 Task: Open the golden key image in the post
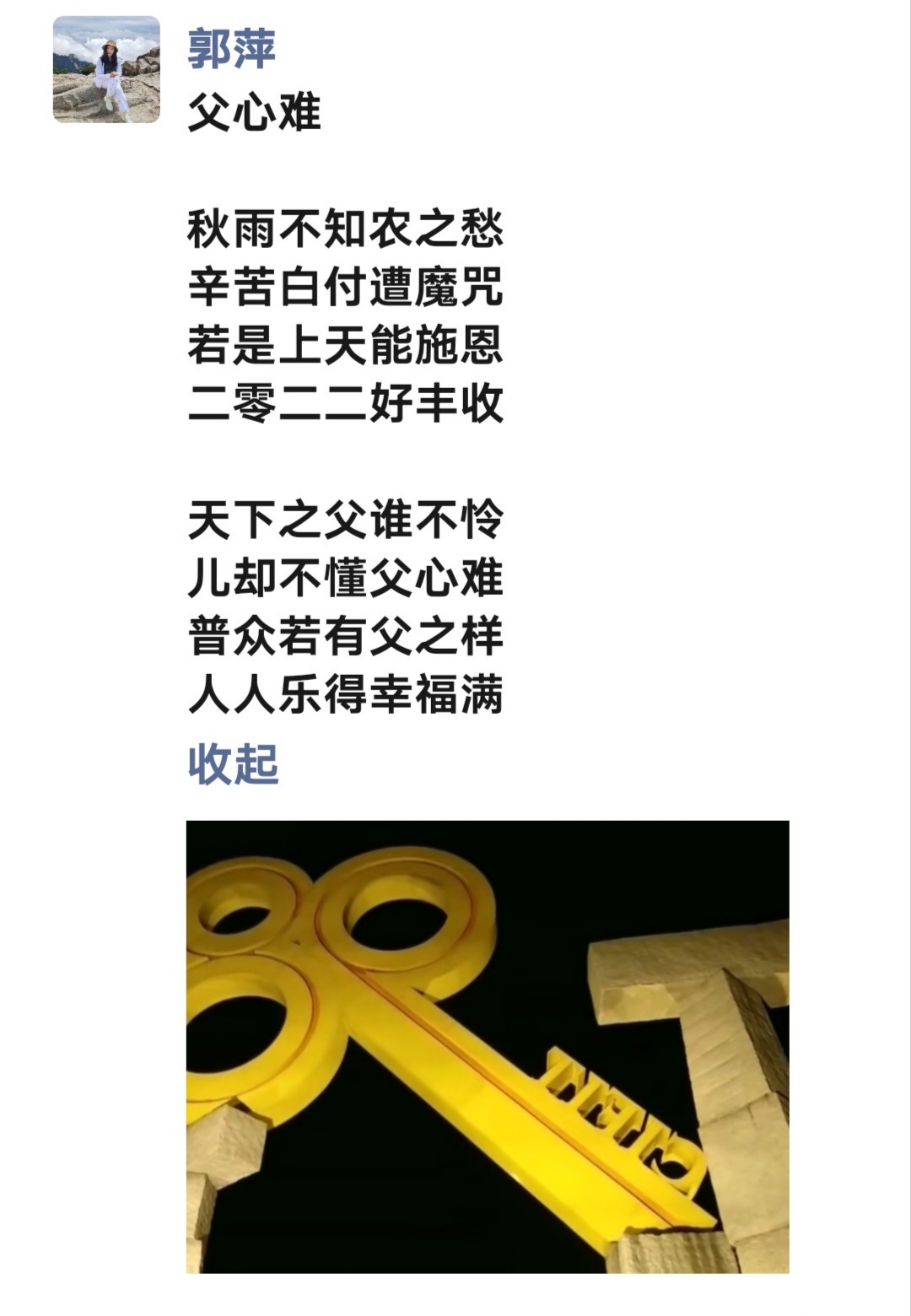pos(488,1046)
